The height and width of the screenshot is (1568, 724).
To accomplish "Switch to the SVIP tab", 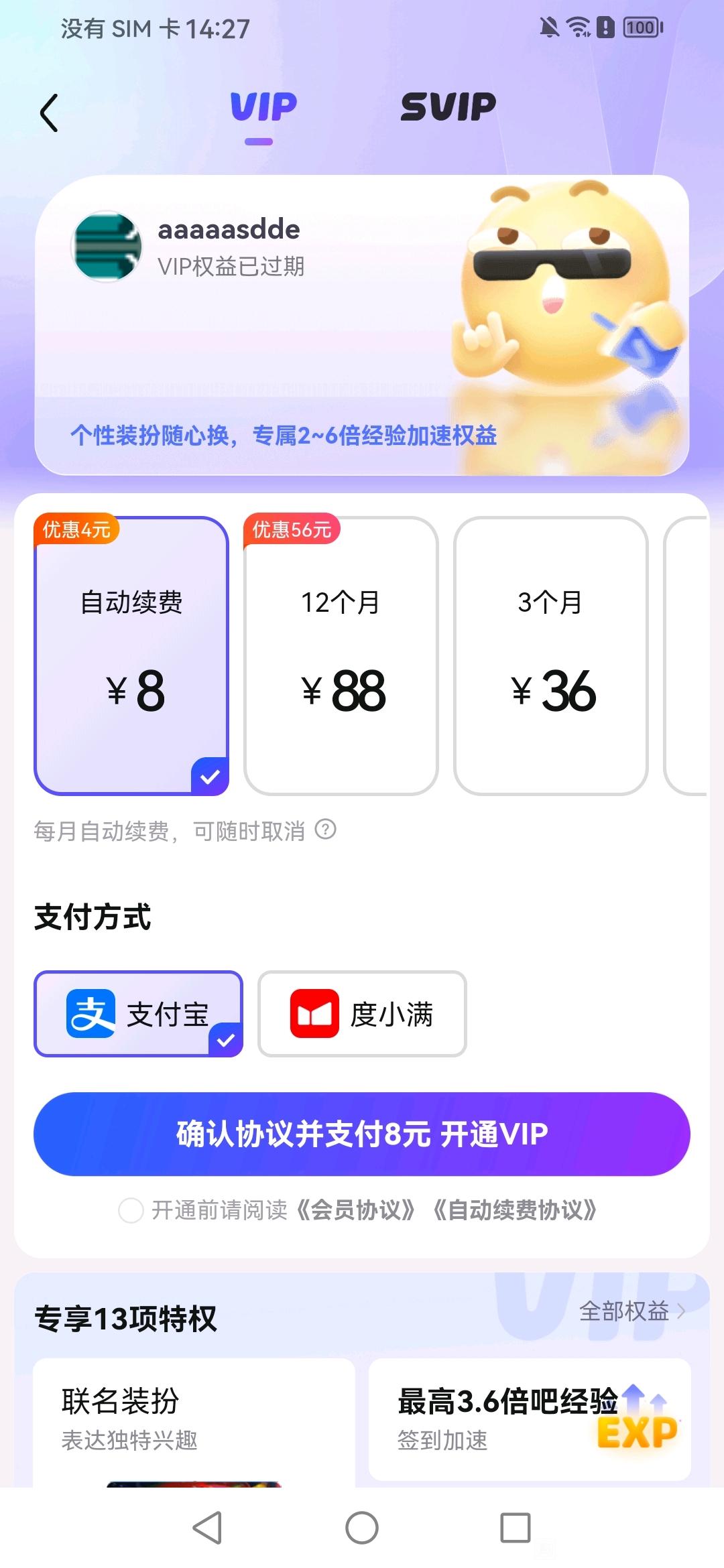I will tap(448, 107).
